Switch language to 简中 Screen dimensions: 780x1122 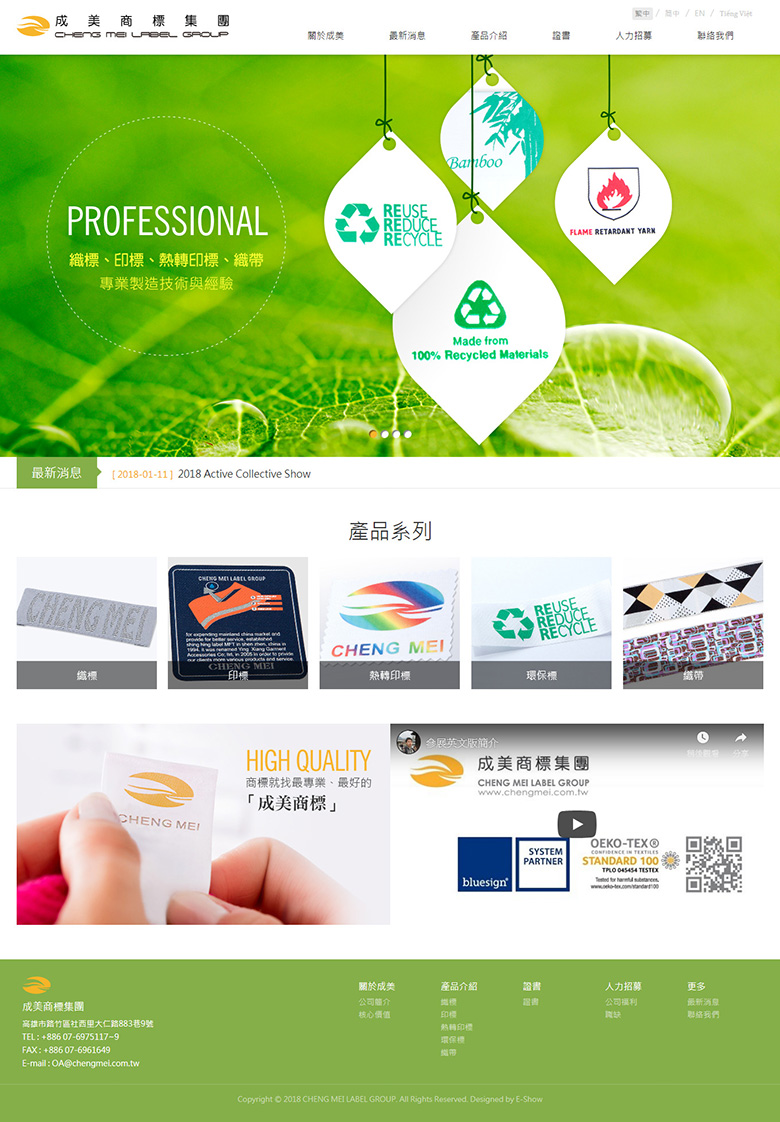pyautogui.click(x=672, y=14)
